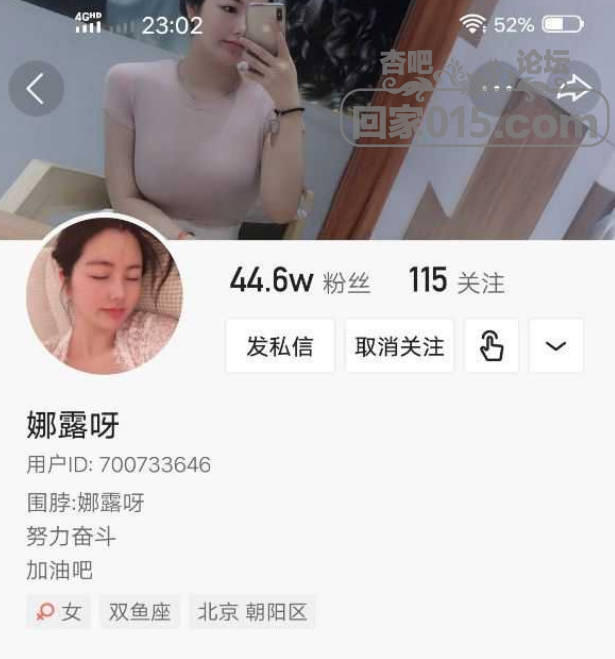Viewport: 615px width, 659px height.
Task: Open the 115 关注 following list
Action: point(456,281)
